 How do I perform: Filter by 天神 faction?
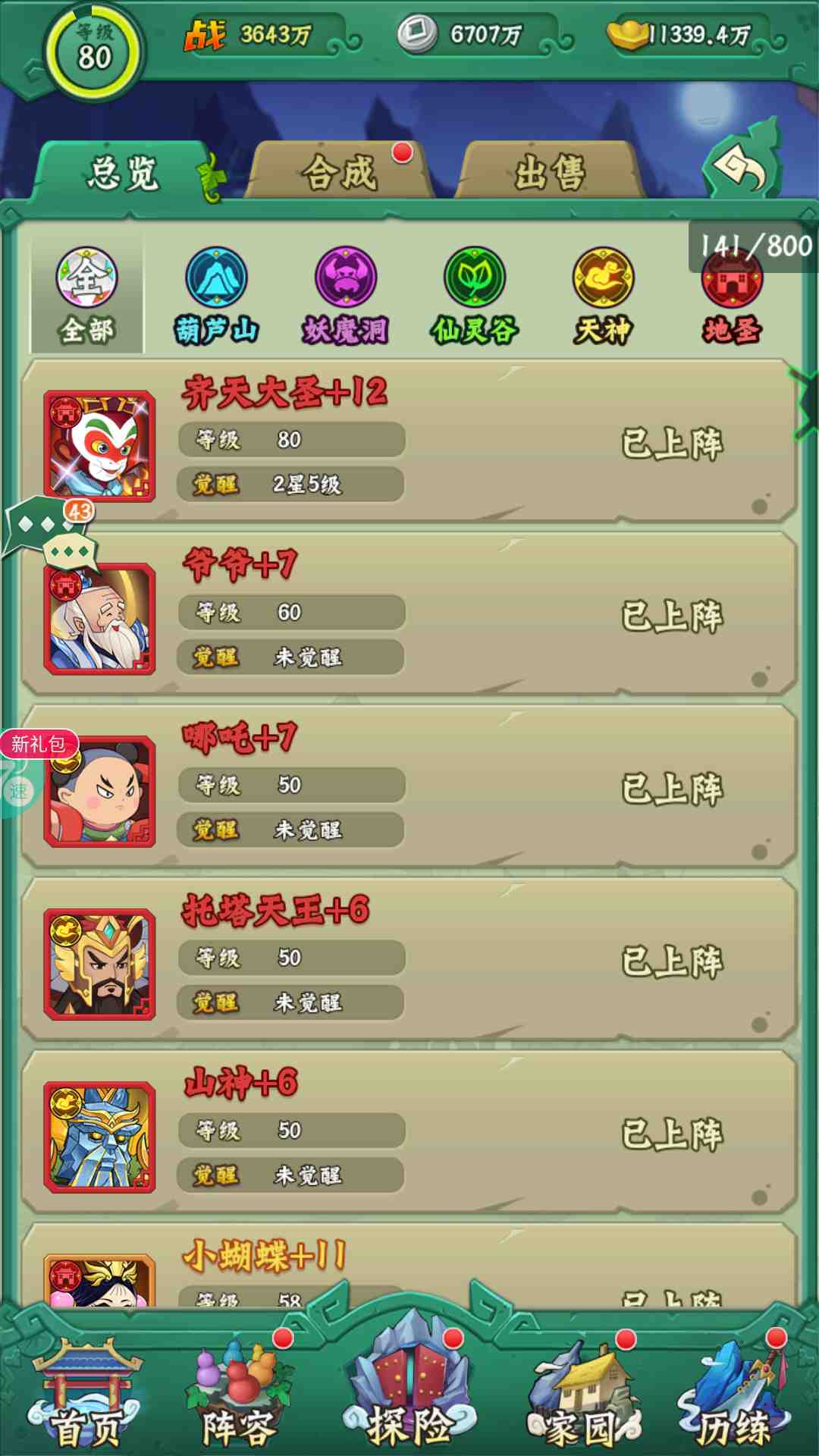(603, 297)
